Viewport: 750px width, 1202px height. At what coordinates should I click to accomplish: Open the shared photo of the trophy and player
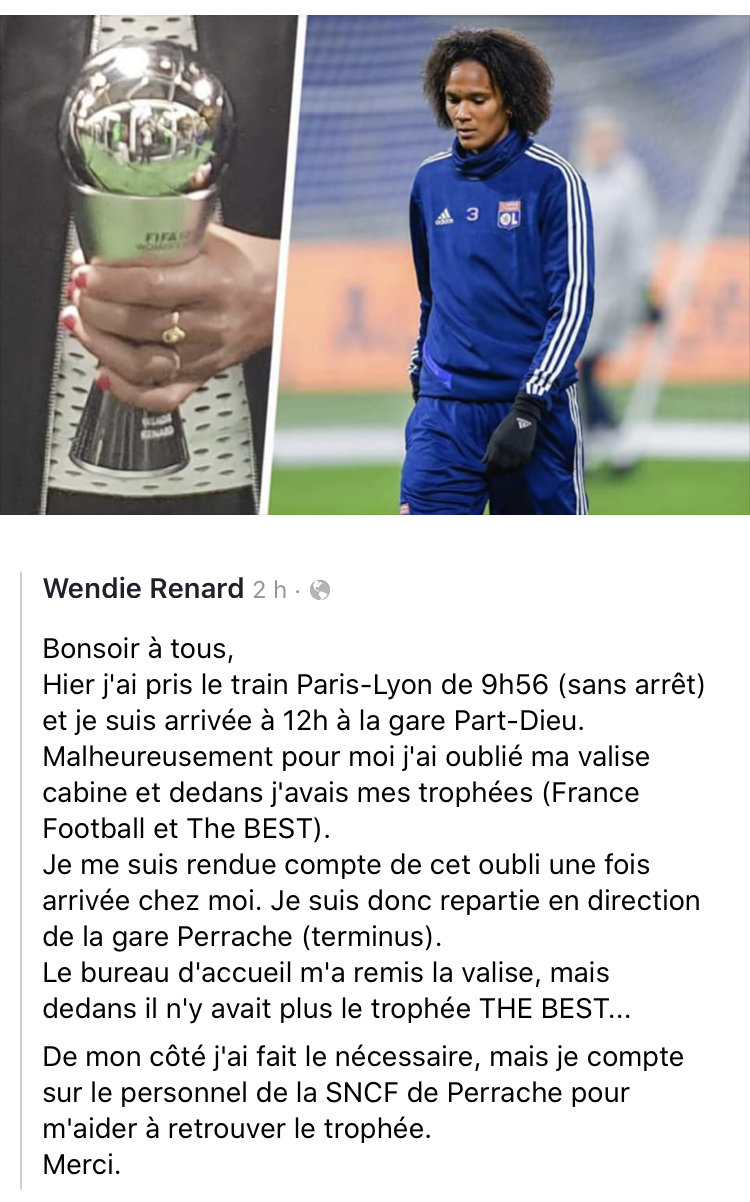pos(375,265)
